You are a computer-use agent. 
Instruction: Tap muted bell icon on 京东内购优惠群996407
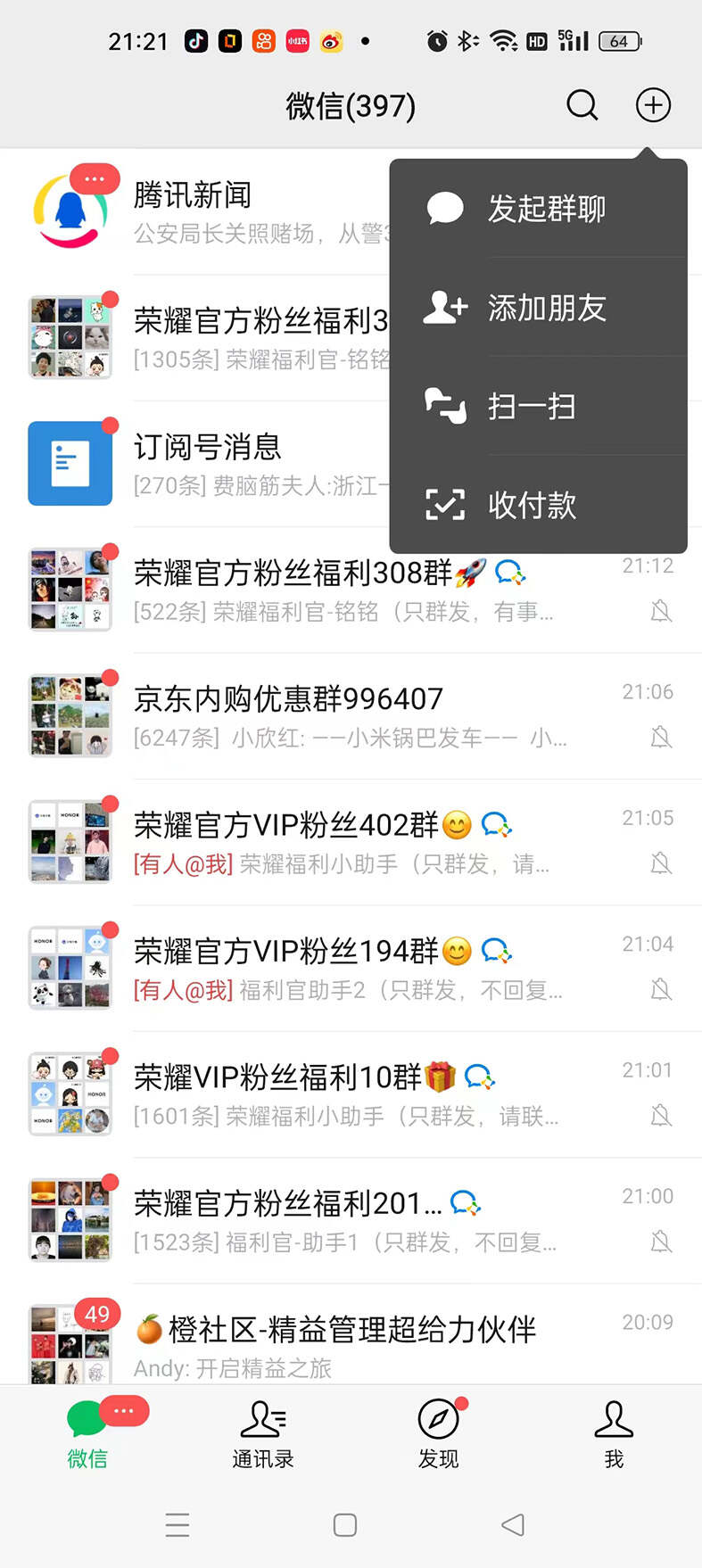pos(661,738)
